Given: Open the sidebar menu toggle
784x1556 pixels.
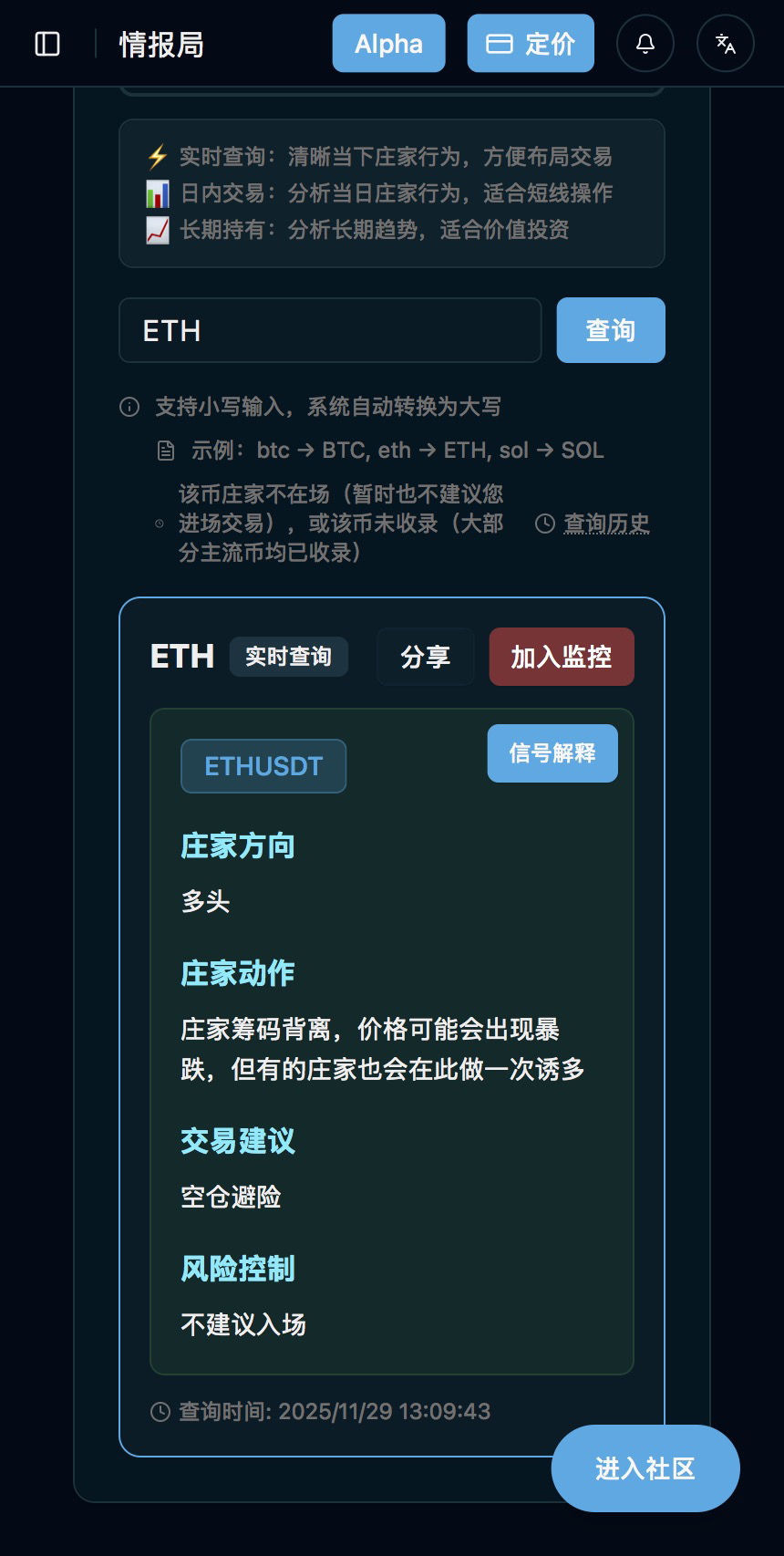Looking at the screenshot, I should tap(47, 44).
